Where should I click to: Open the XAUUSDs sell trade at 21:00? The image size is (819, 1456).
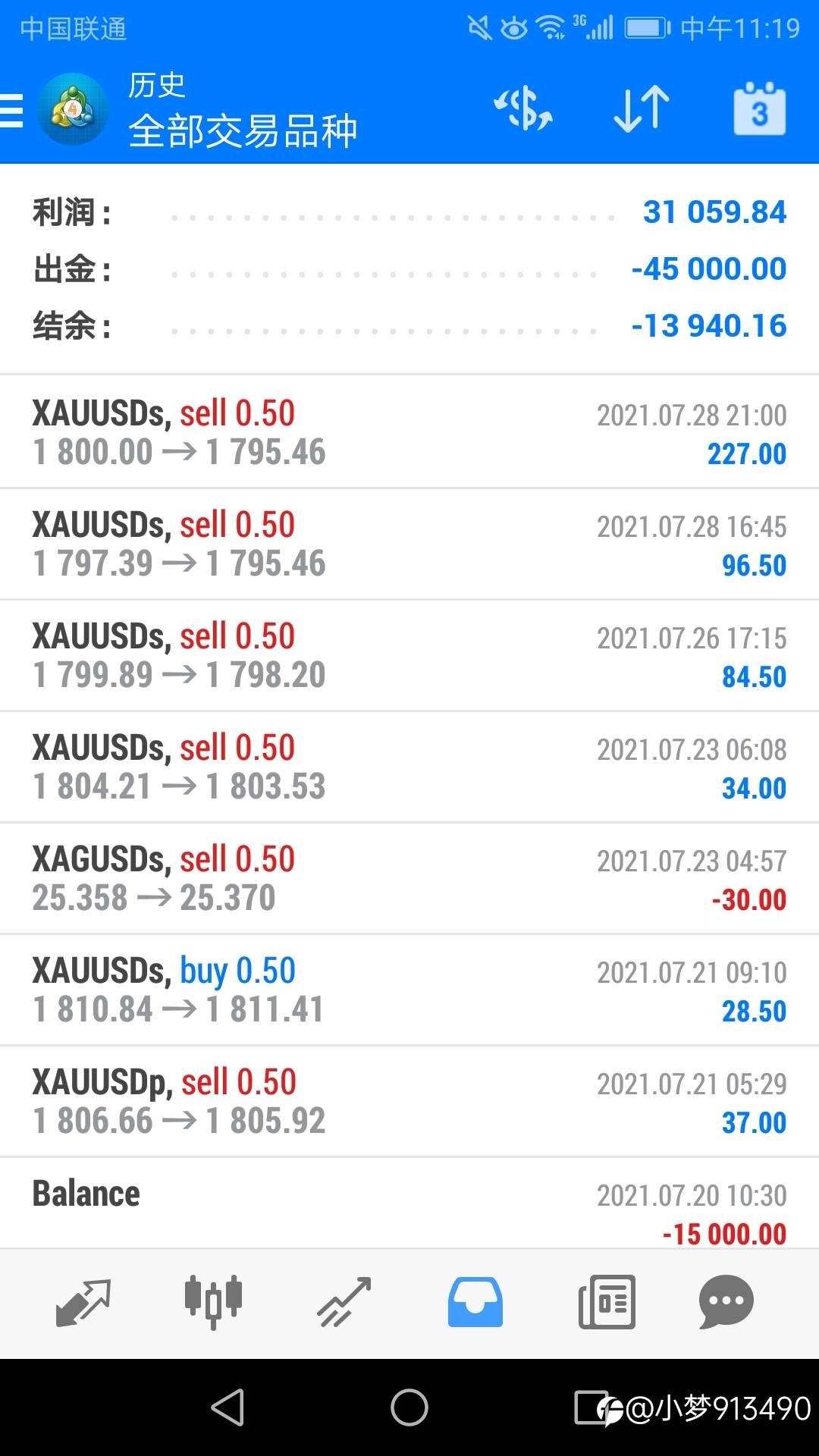tap(409, 432)
